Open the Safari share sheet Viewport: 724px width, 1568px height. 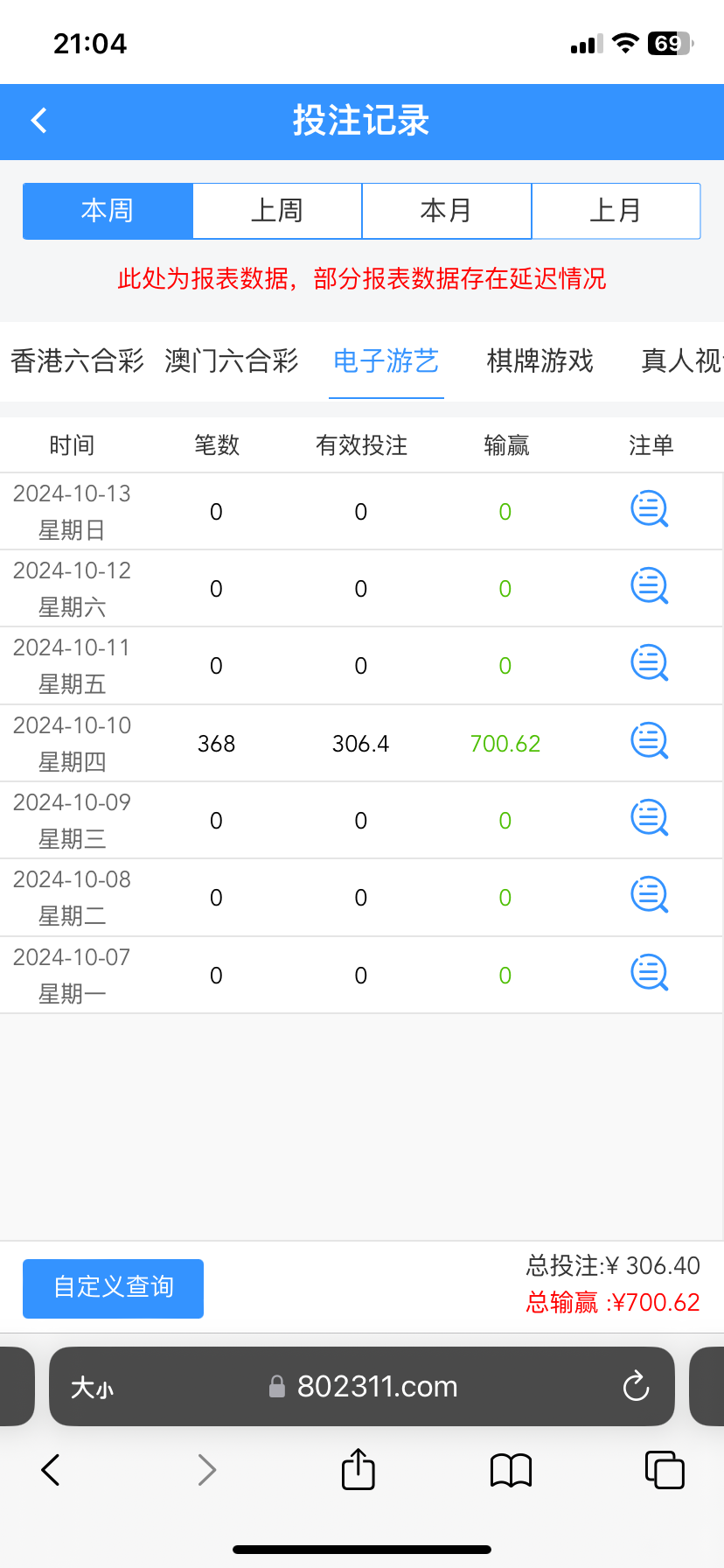[x=357, y=1470]
